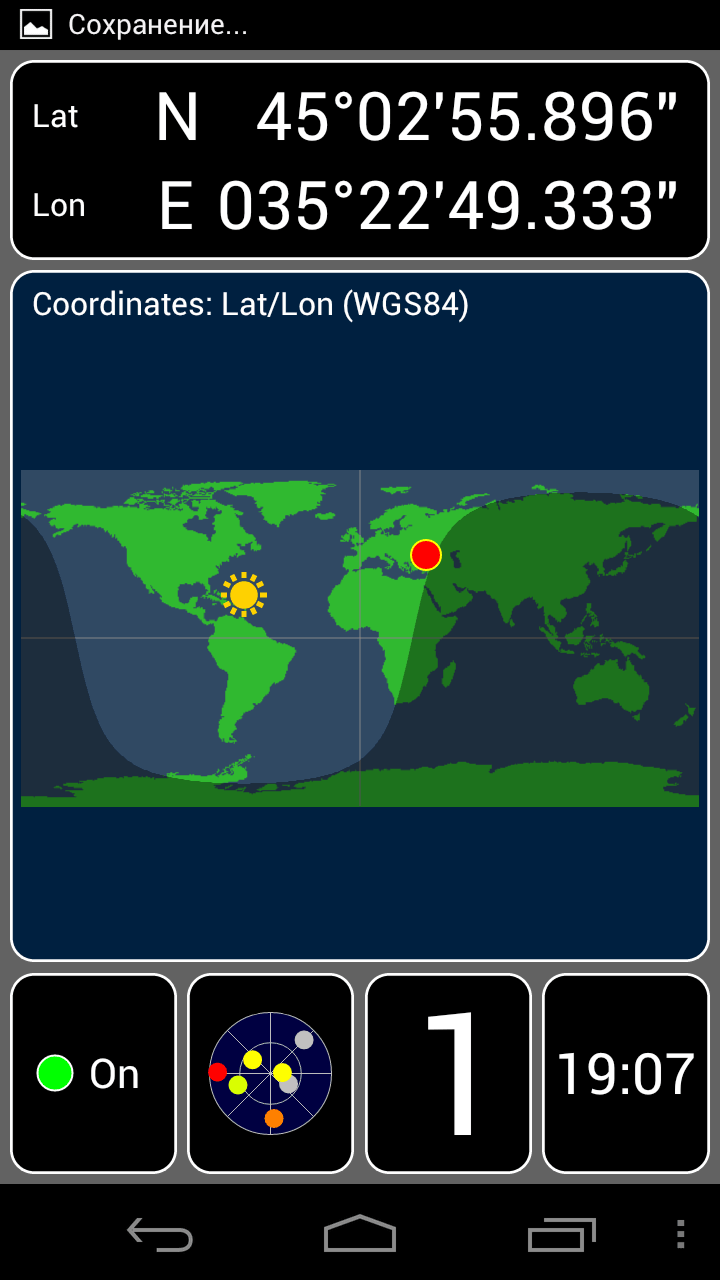Open the clock panel showing 19:07
Viewport: 720px width, 1280px height.
625,1073
